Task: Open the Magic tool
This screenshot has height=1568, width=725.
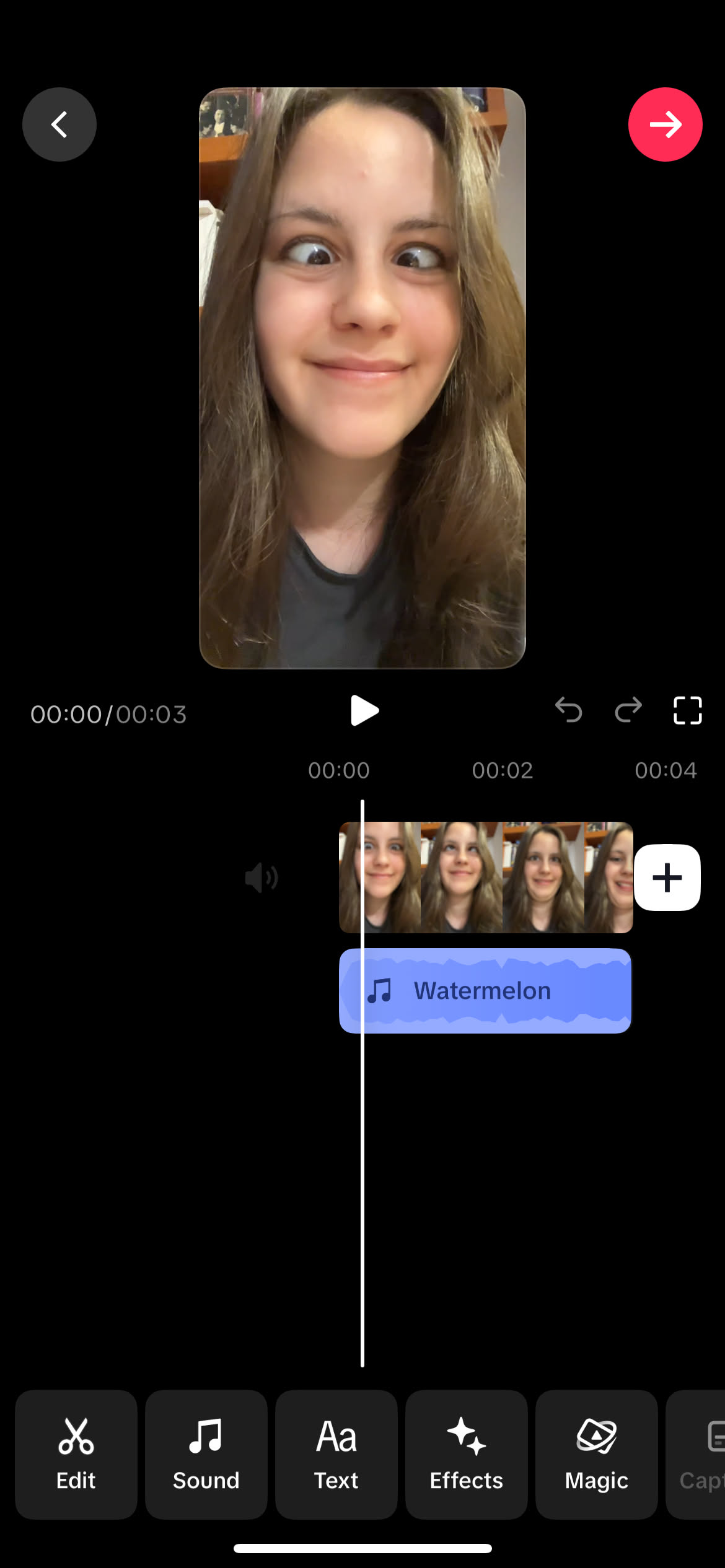Action: [x=597, y=1454]
